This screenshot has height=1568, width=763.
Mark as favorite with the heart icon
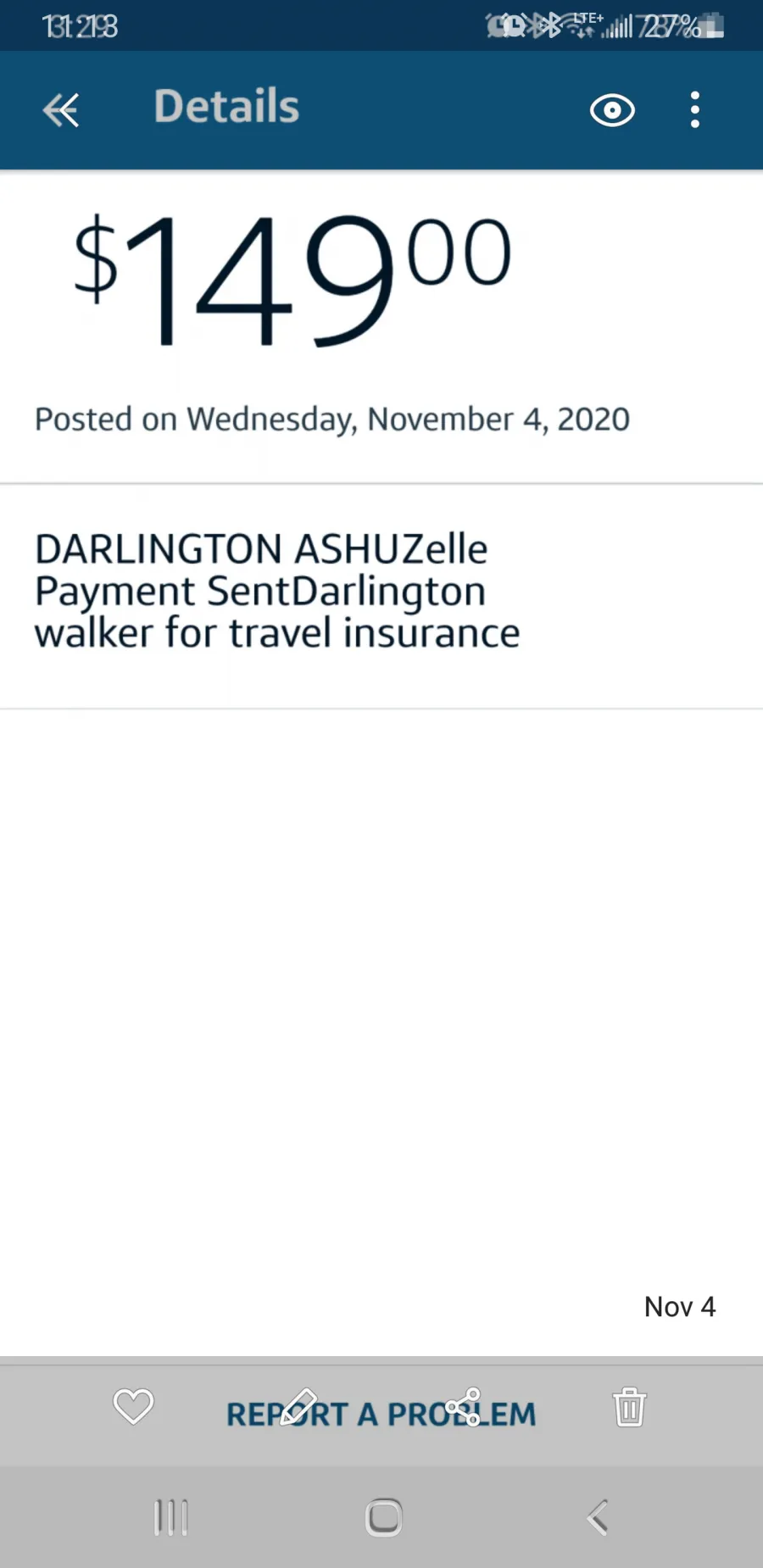pyautogui.click(x=133, y=1407)
